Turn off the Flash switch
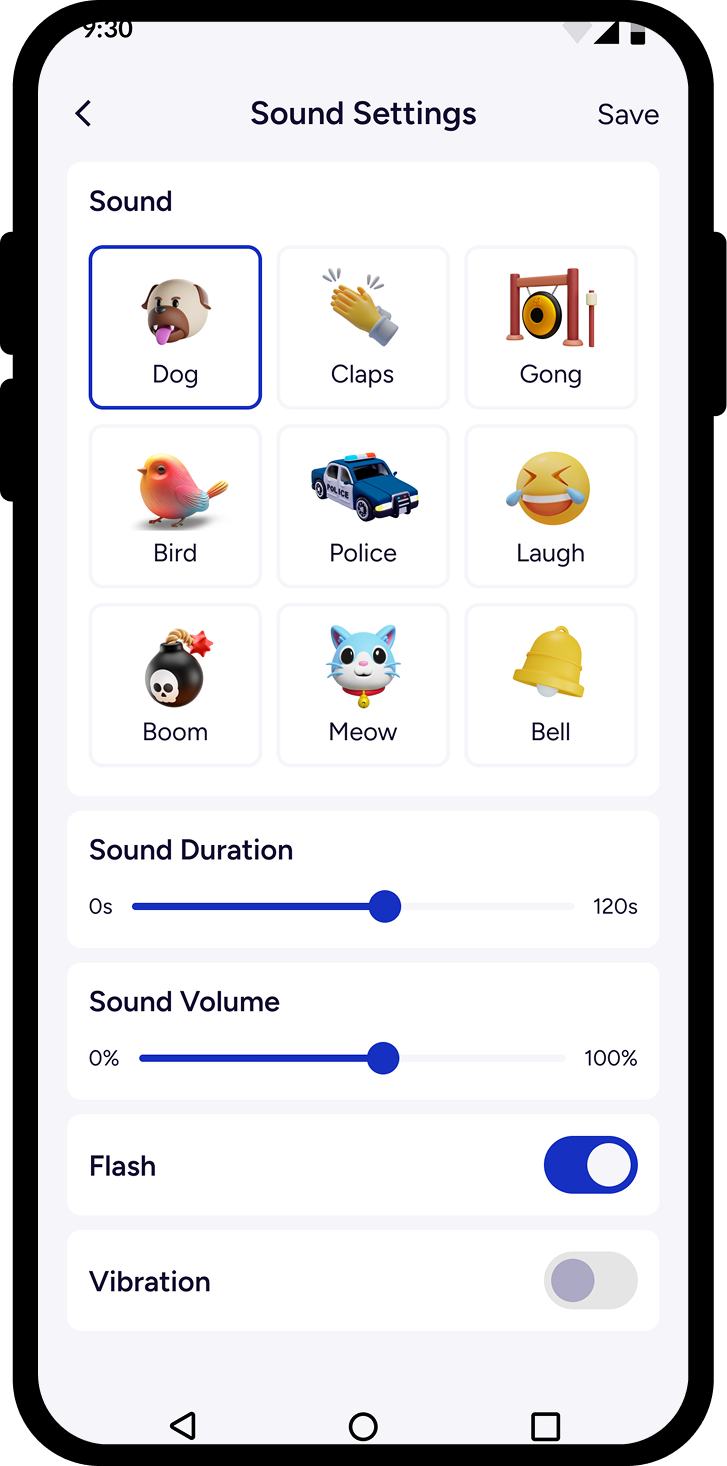Screen dimensions: 727x1466 pos(590,1165)
